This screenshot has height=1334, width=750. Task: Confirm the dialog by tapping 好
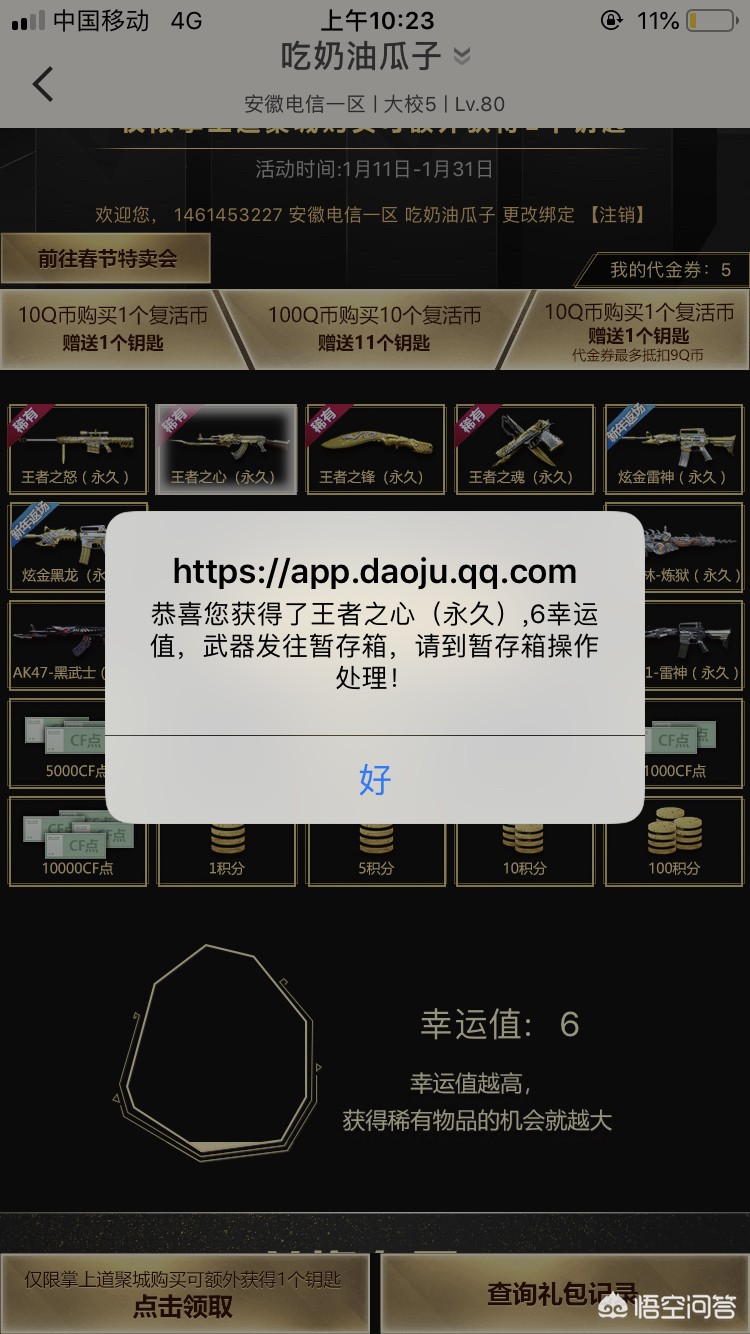tap(374, 779)
